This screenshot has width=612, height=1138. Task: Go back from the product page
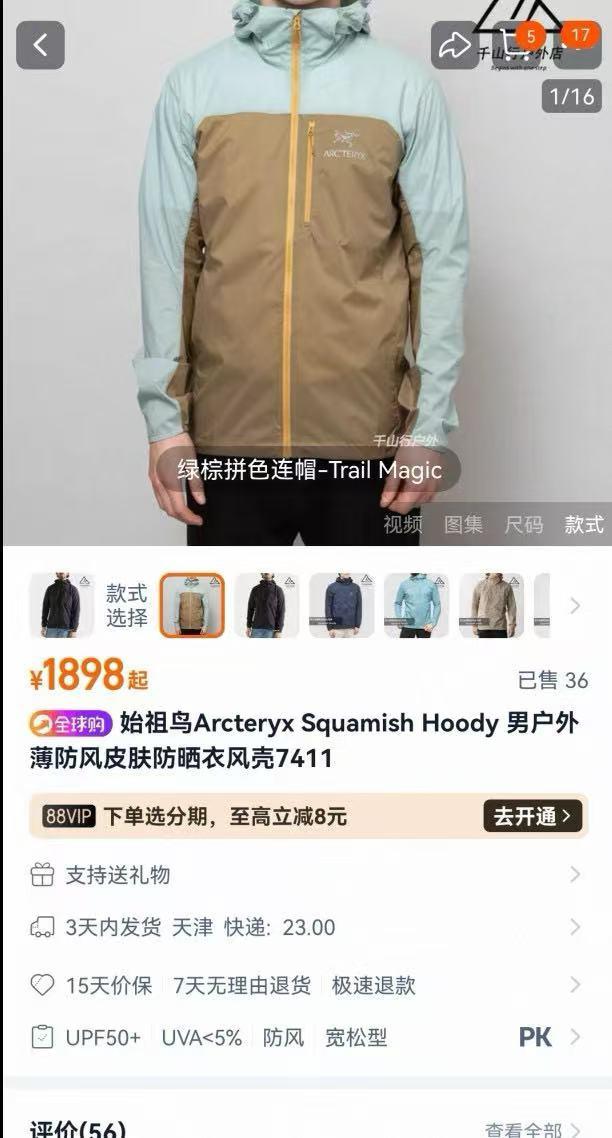[41, 45]
